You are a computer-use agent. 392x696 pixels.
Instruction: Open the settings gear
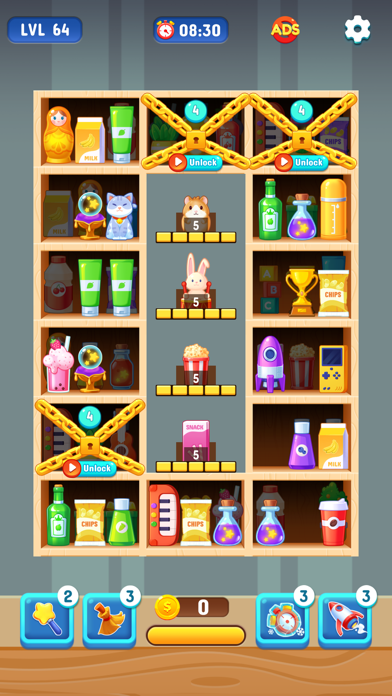pyautogui.click(x=357, y=29)
